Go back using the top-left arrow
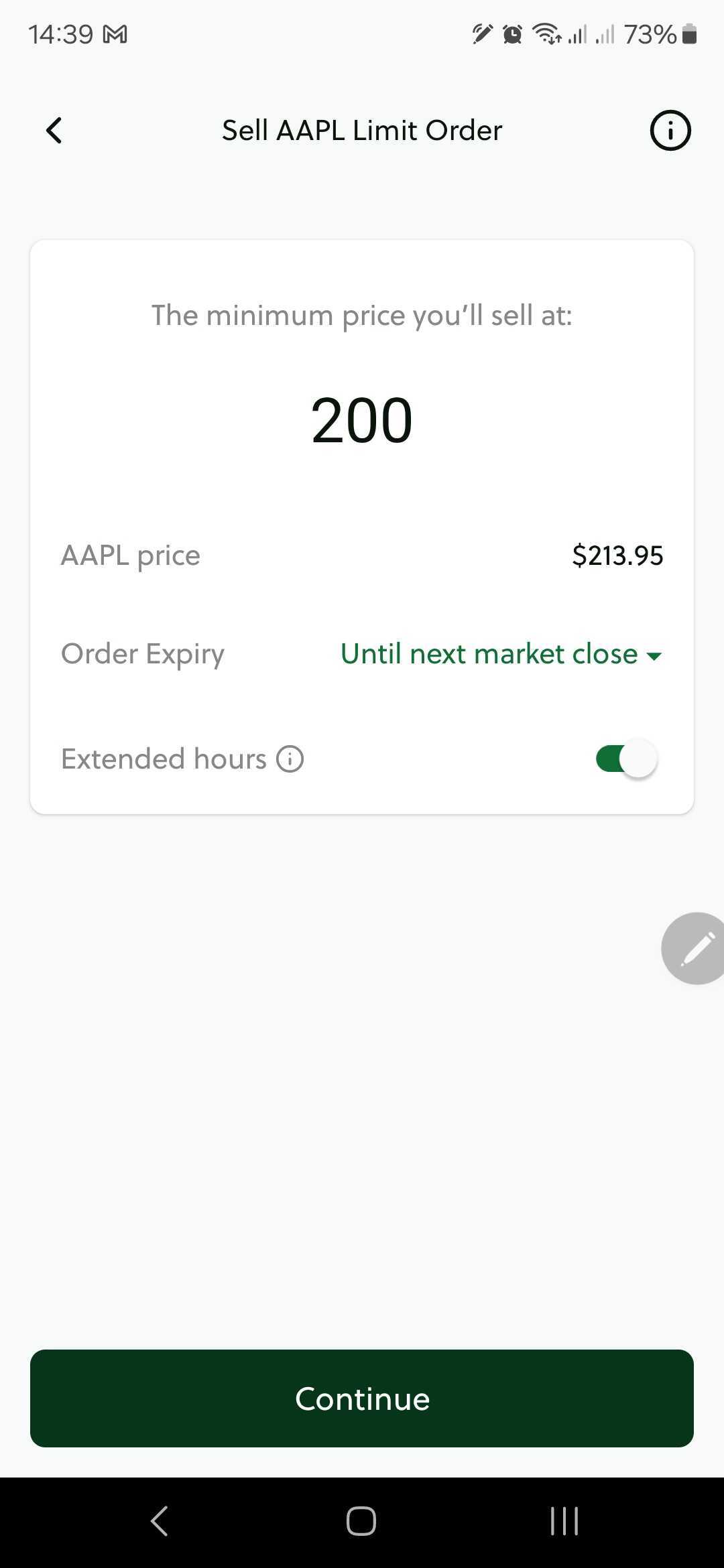 tap(54, 131)
